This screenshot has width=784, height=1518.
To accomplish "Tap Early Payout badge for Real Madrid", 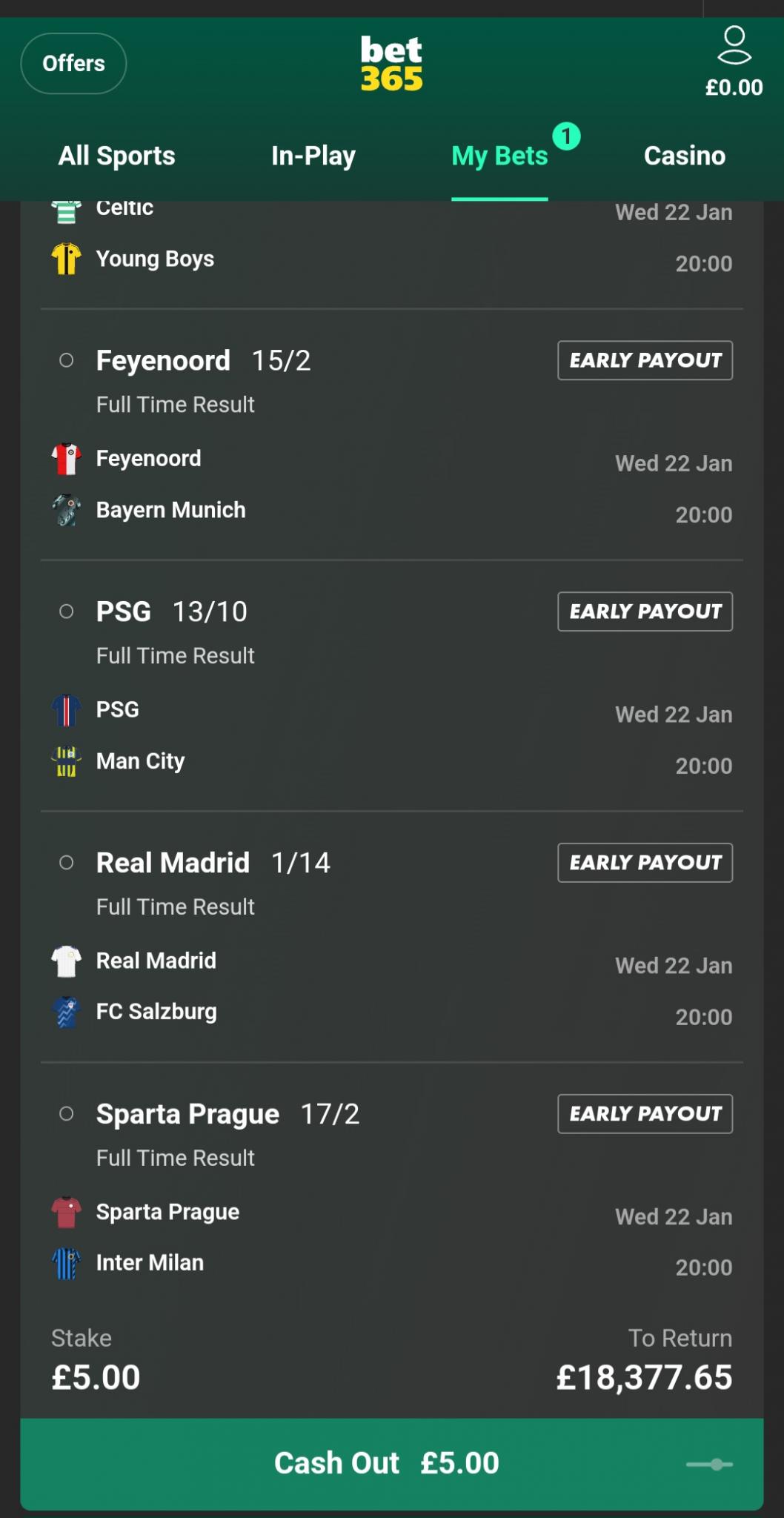I will (645, 863).
